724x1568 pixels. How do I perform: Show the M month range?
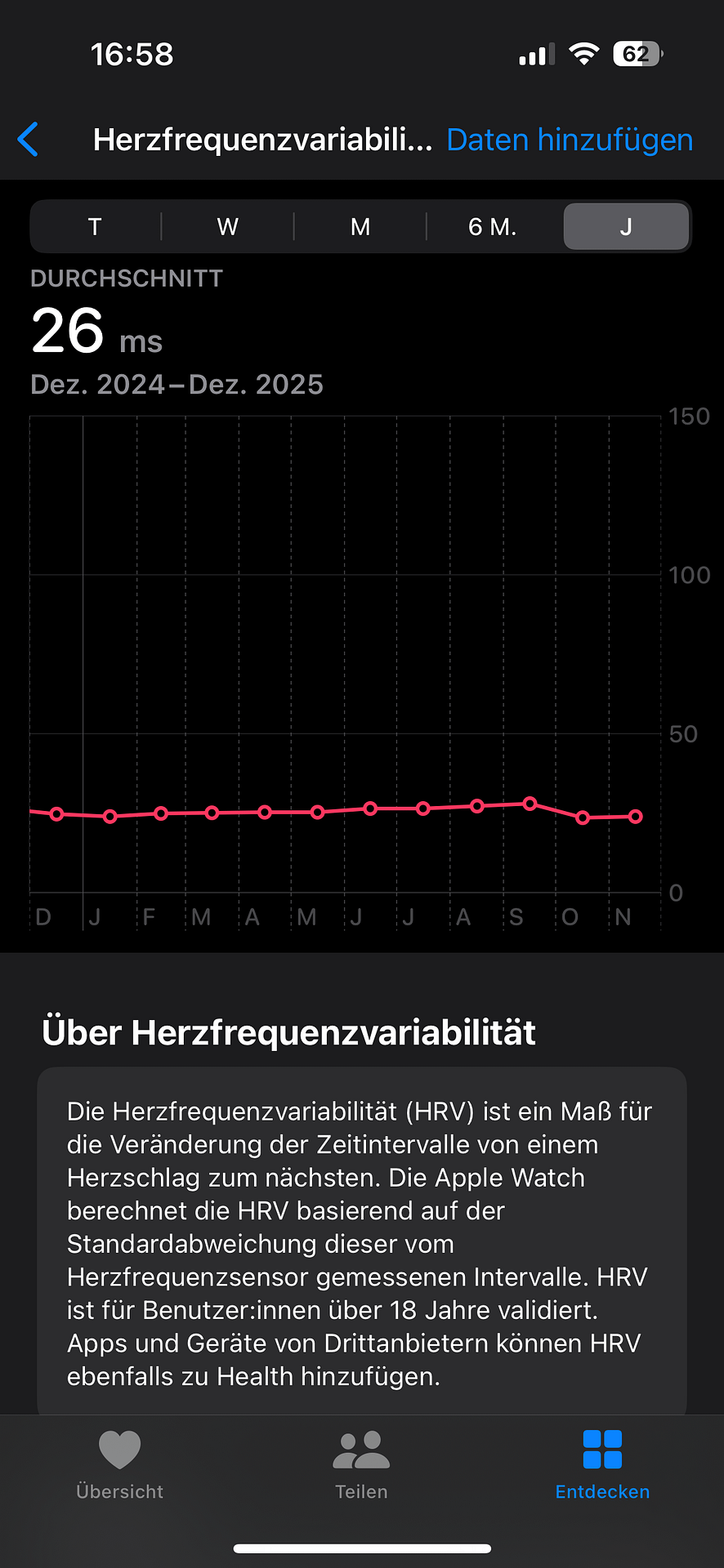(x=360, y=227)
